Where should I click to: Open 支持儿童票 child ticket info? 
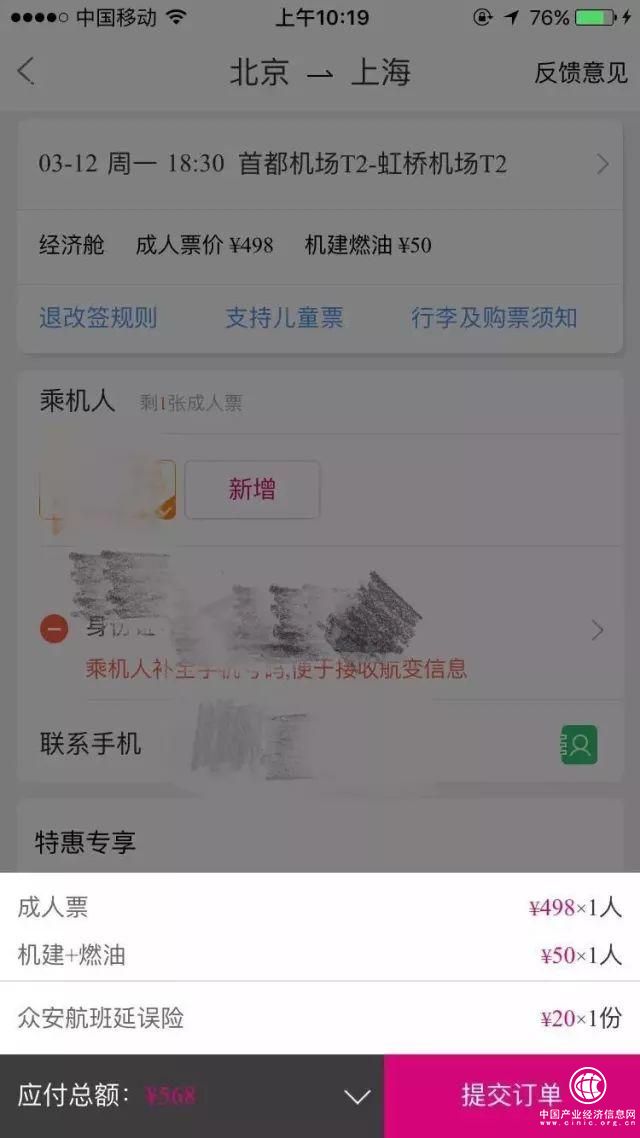pyautogui.click(x=284, y=318)
